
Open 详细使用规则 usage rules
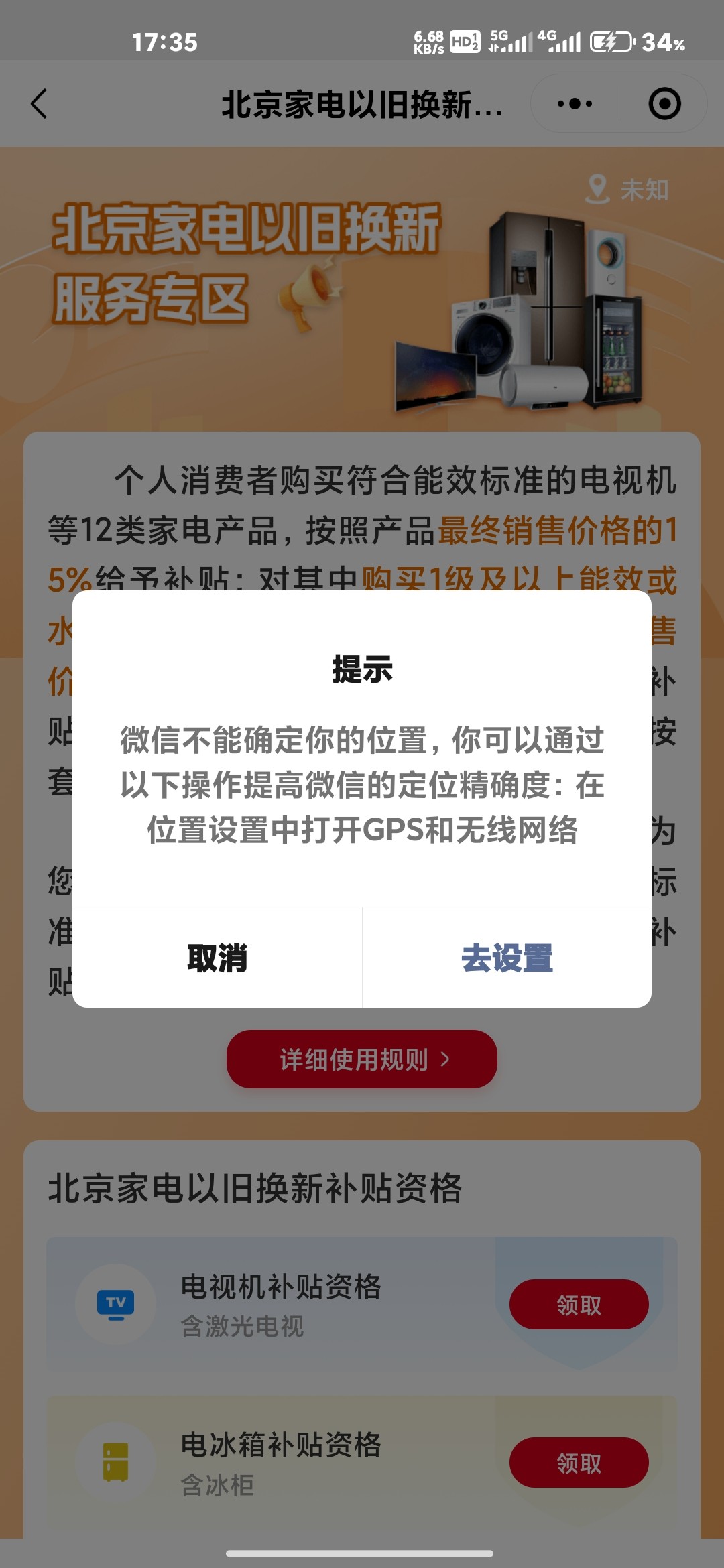point(362,1059)
